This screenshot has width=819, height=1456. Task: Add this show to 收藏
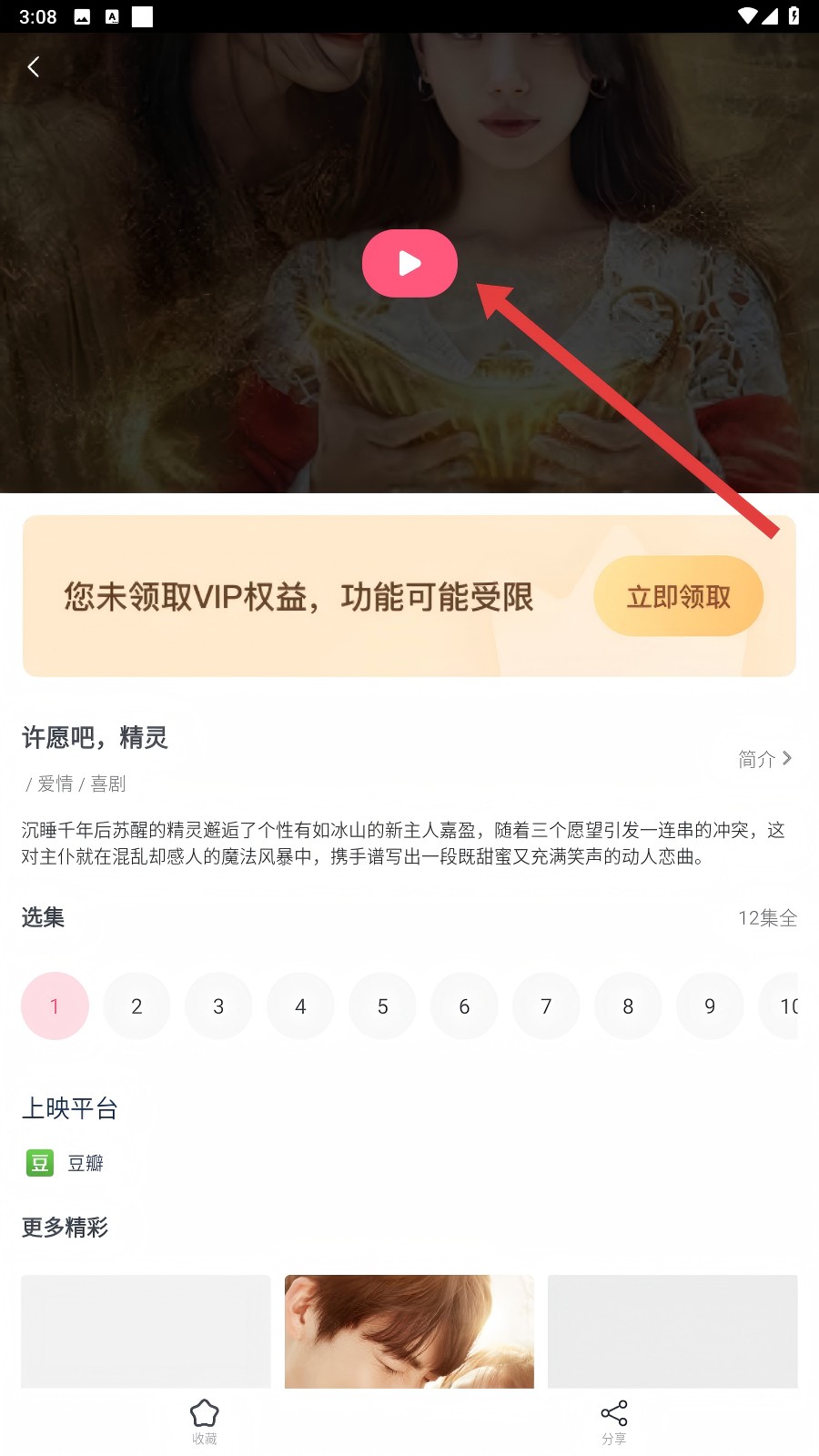pos(205,1421)
